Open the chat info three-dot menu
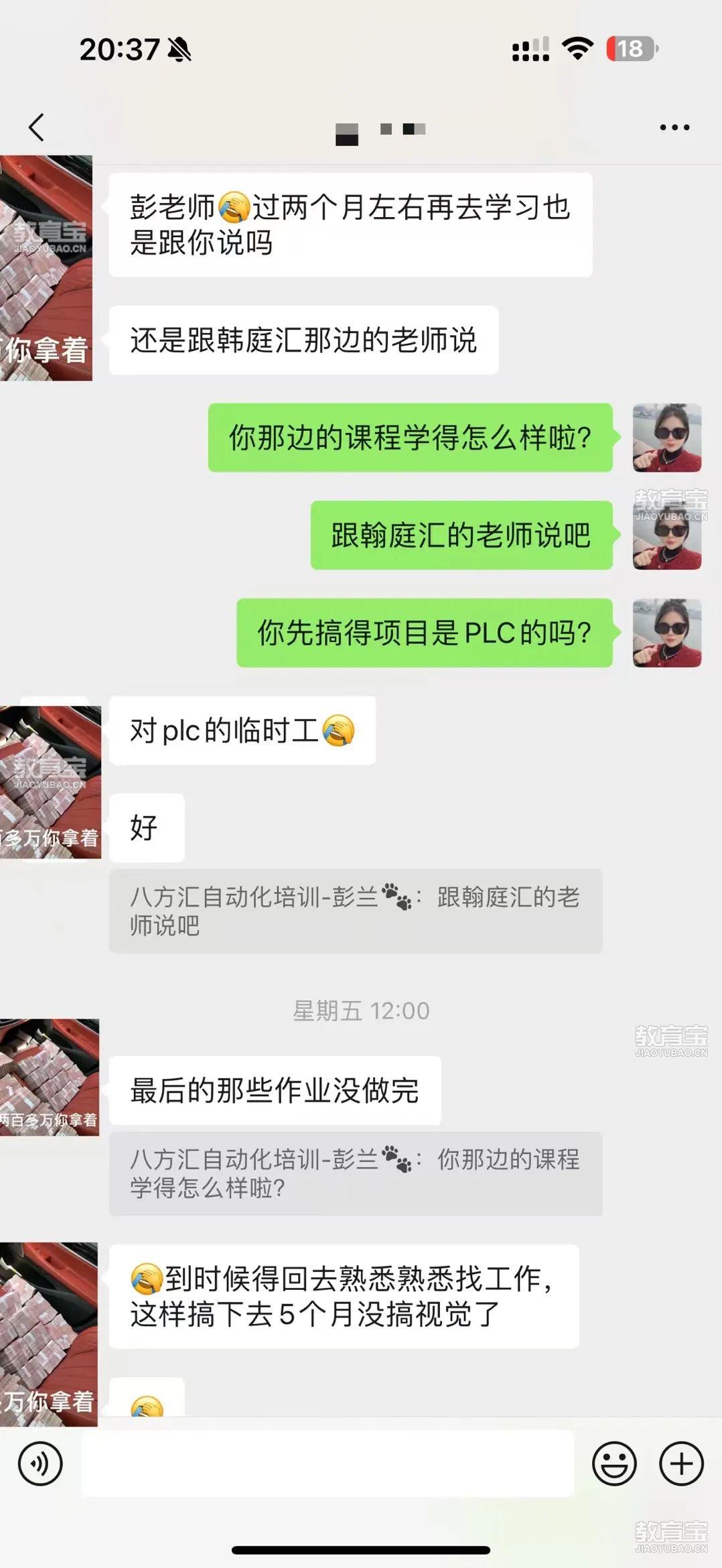Screen dimensions: 722x1568 [x=674, y=127]
